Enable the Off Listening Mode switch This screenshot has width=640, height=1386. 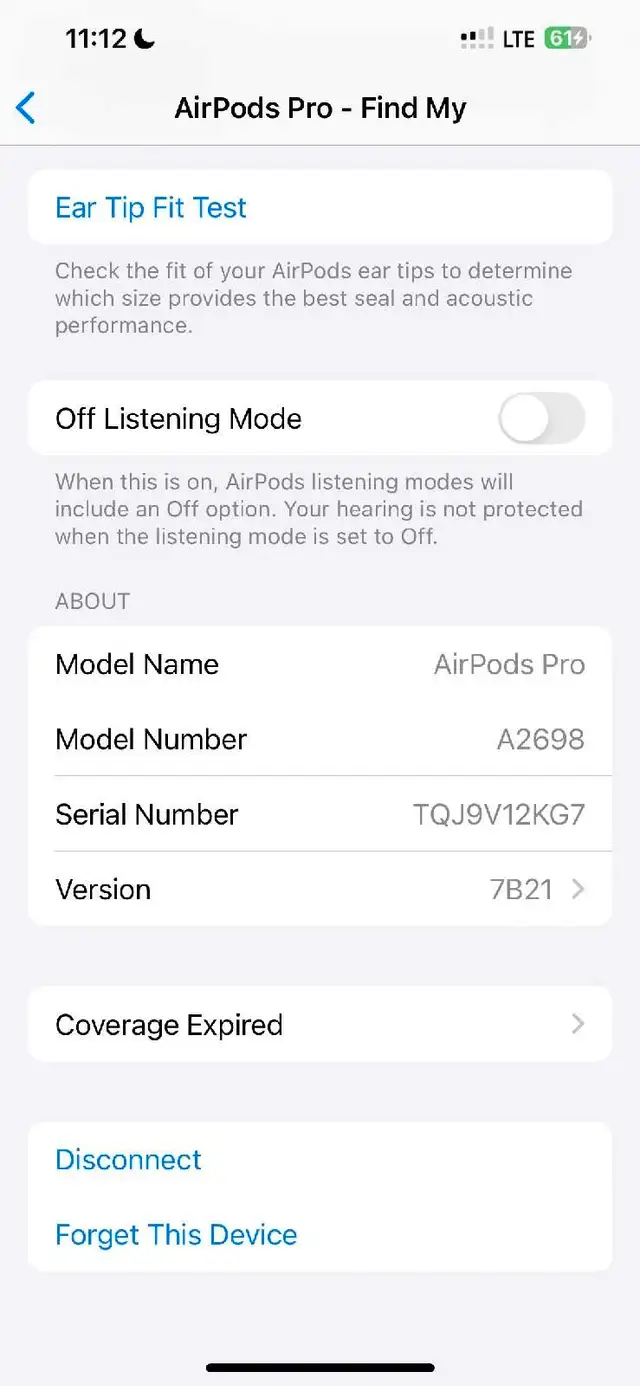541,418
